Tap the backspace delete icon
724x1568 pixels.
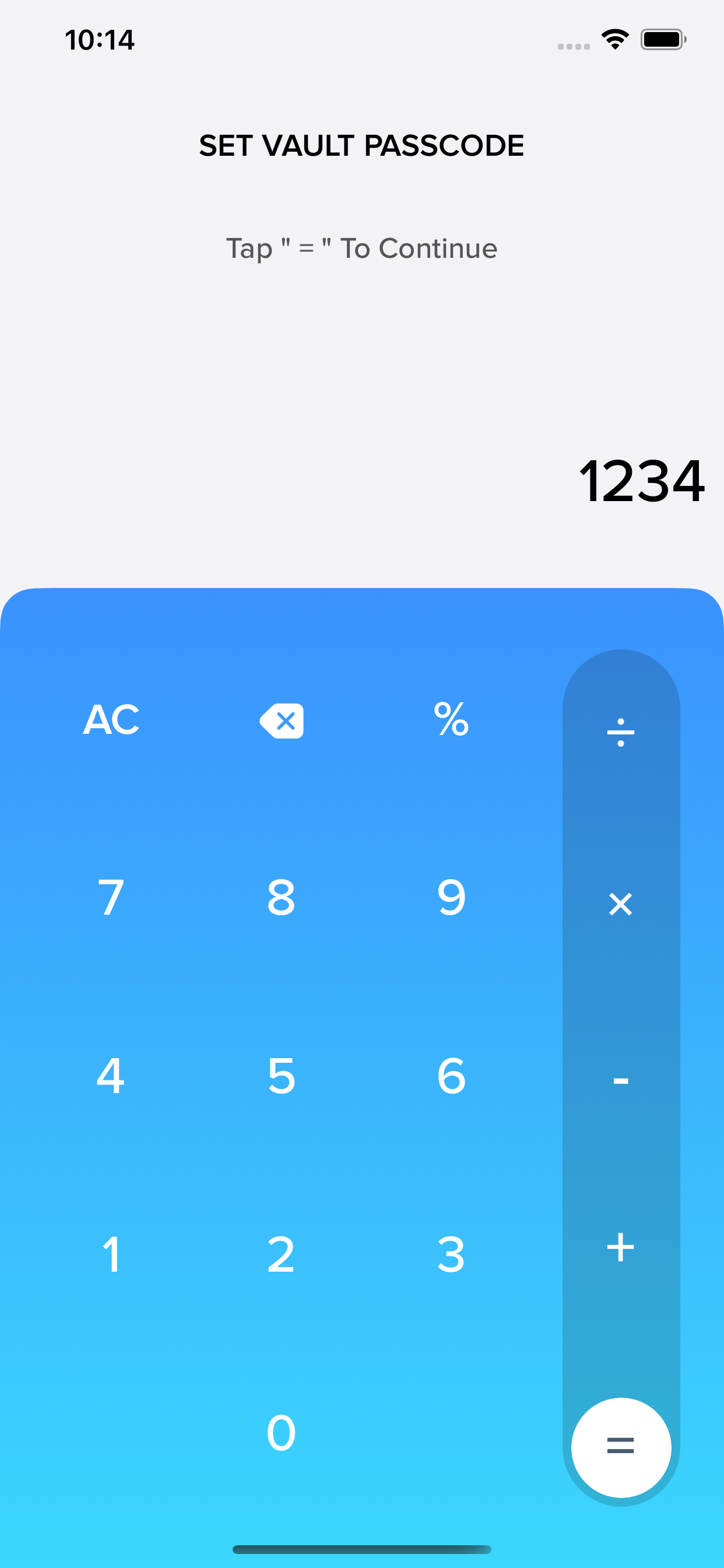pos(281,722)
